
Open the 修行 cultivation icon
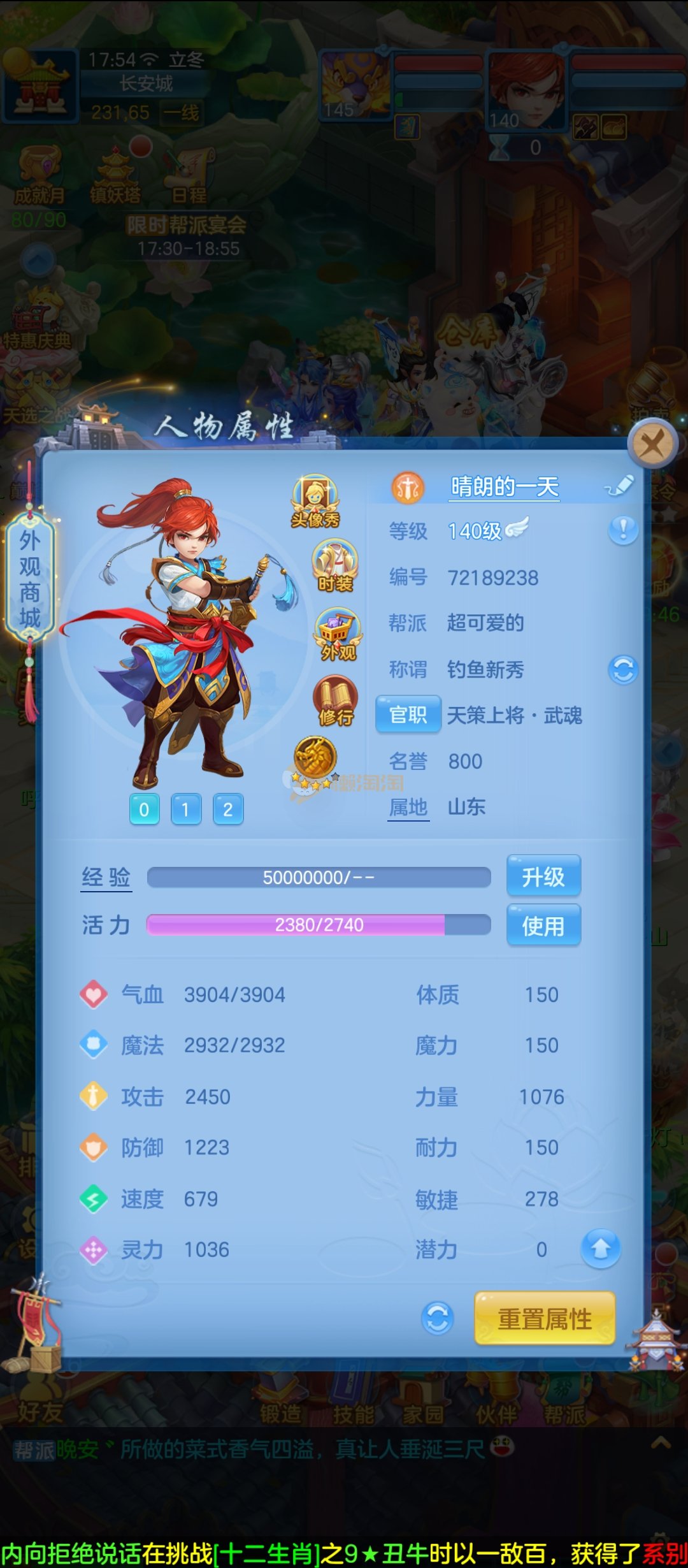pos(336,701)
